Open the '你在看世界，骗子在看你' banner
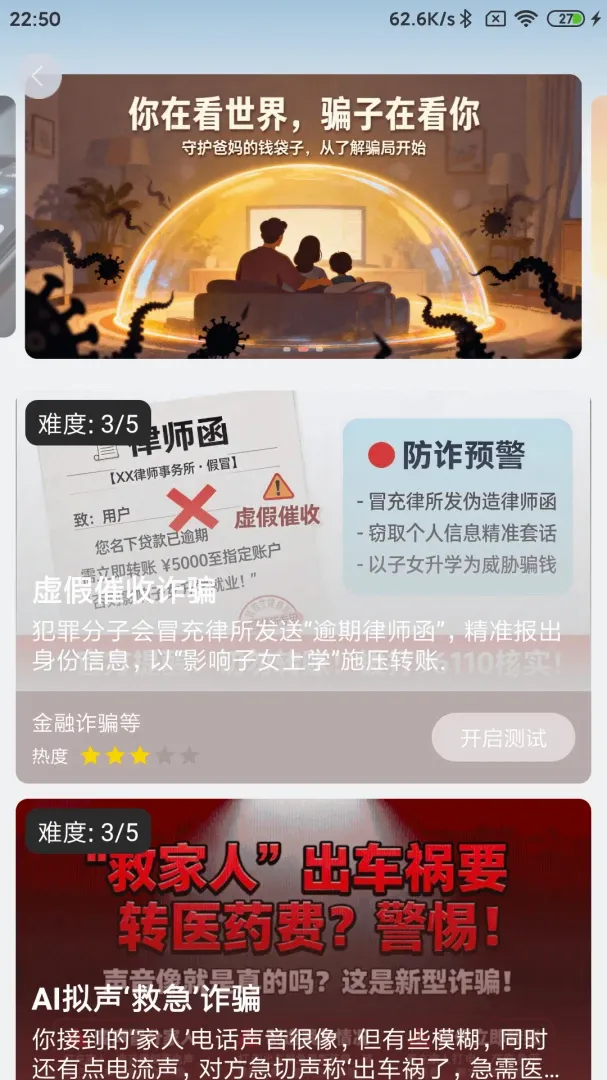607x1080 pixels. 303,216
